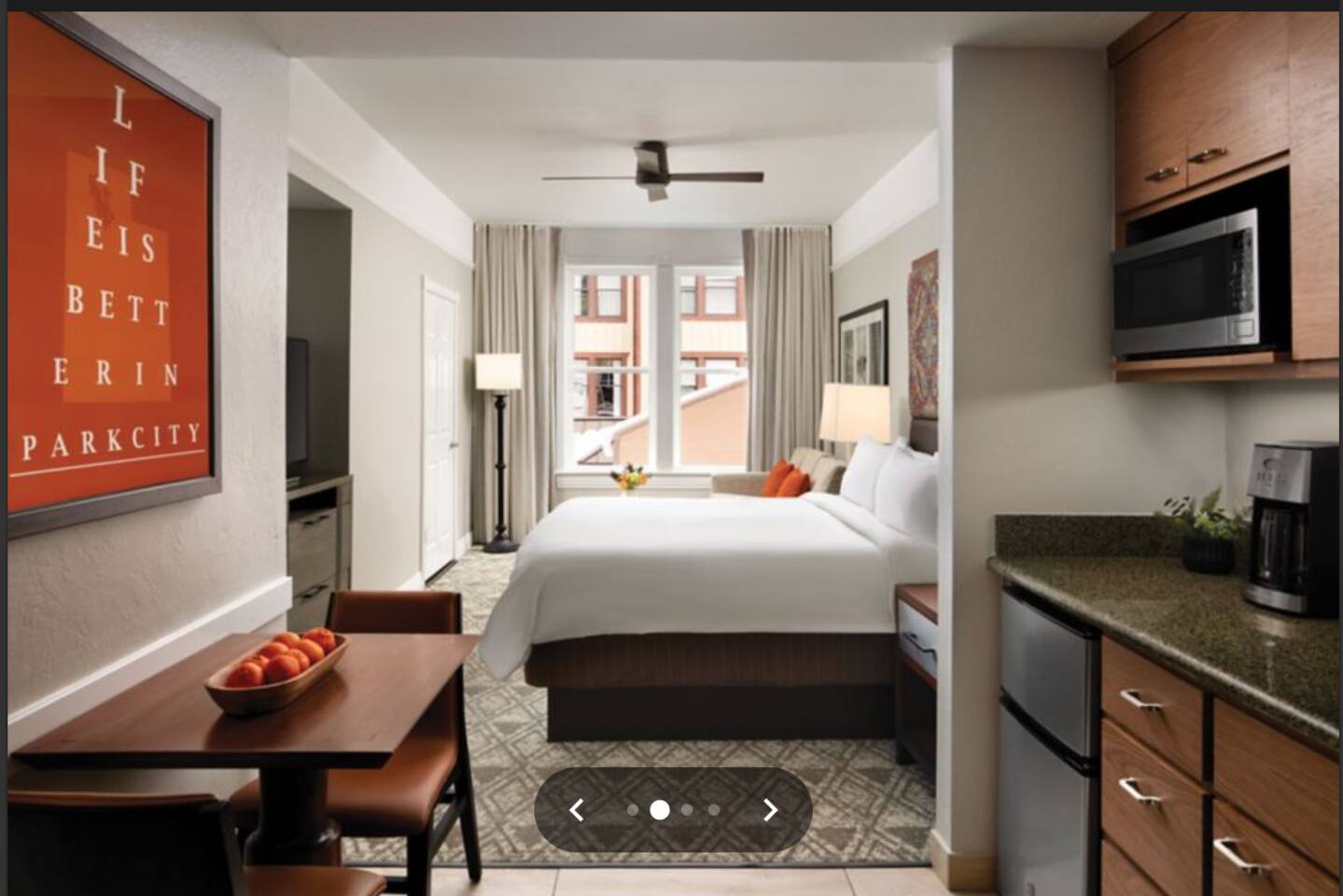Select the third page indicator dot
Image resolution: width=1343 pixels, height=896 pixels.
tap(687, 810)
